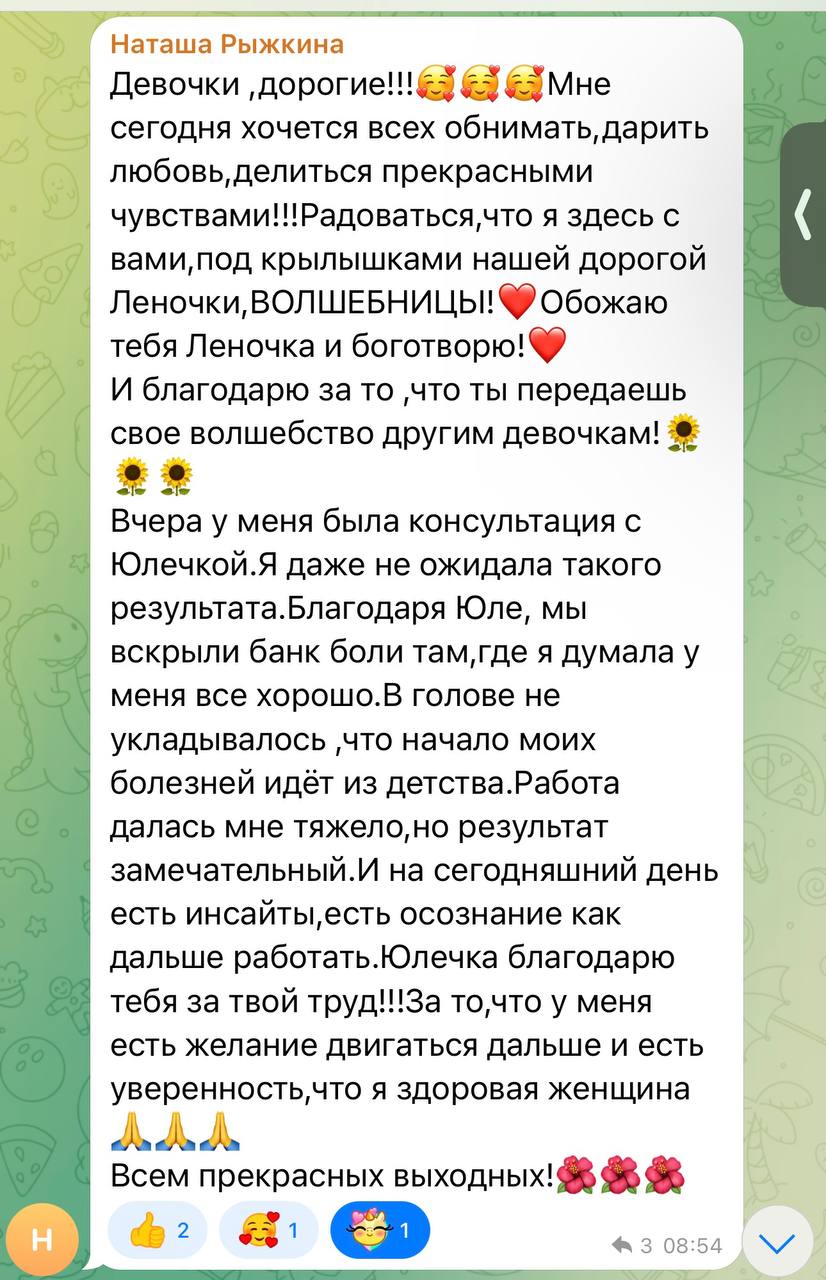Toggle the unicorn star-eyes reaction
Screen dimensions: 826x1280
379,1230
